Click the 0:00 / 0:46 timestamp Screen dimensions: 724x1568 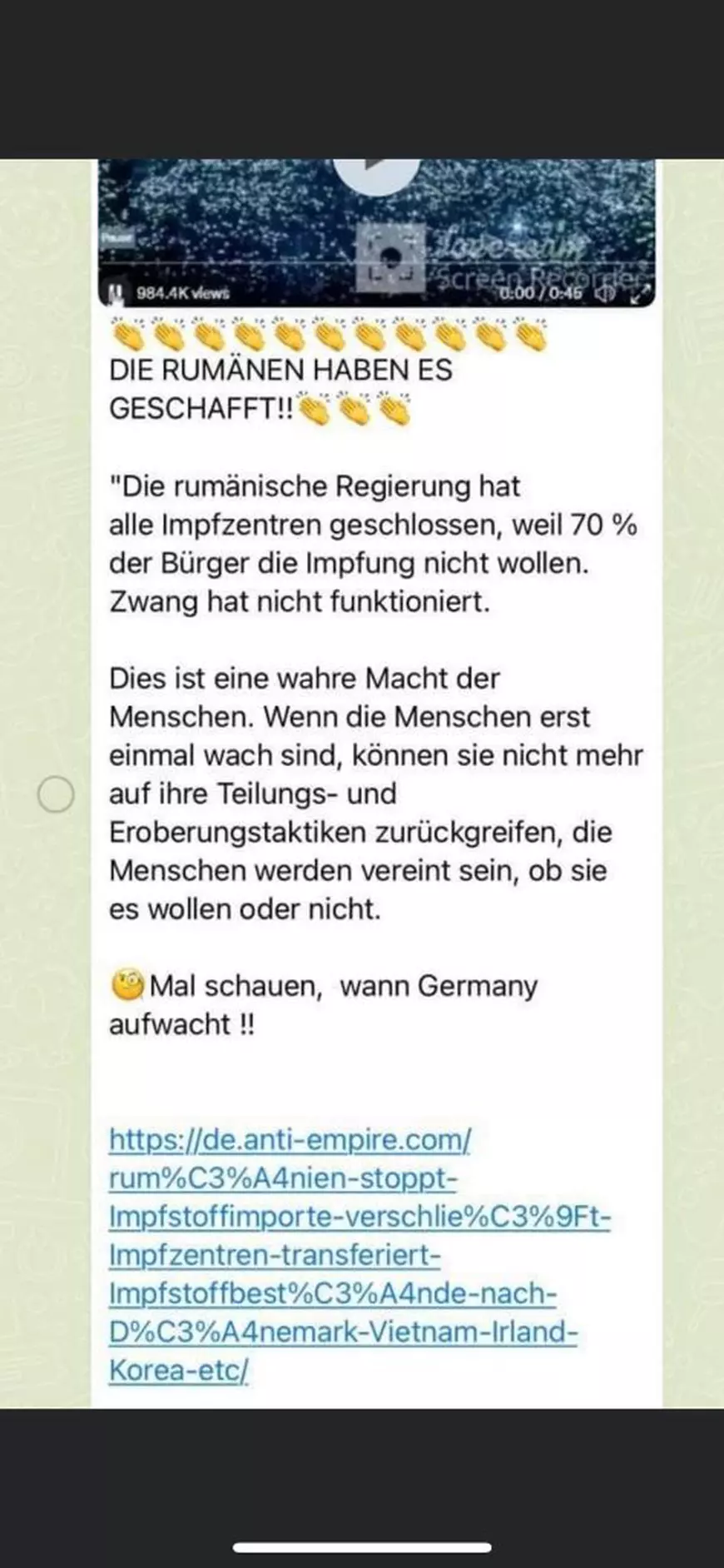click(541, 293)
